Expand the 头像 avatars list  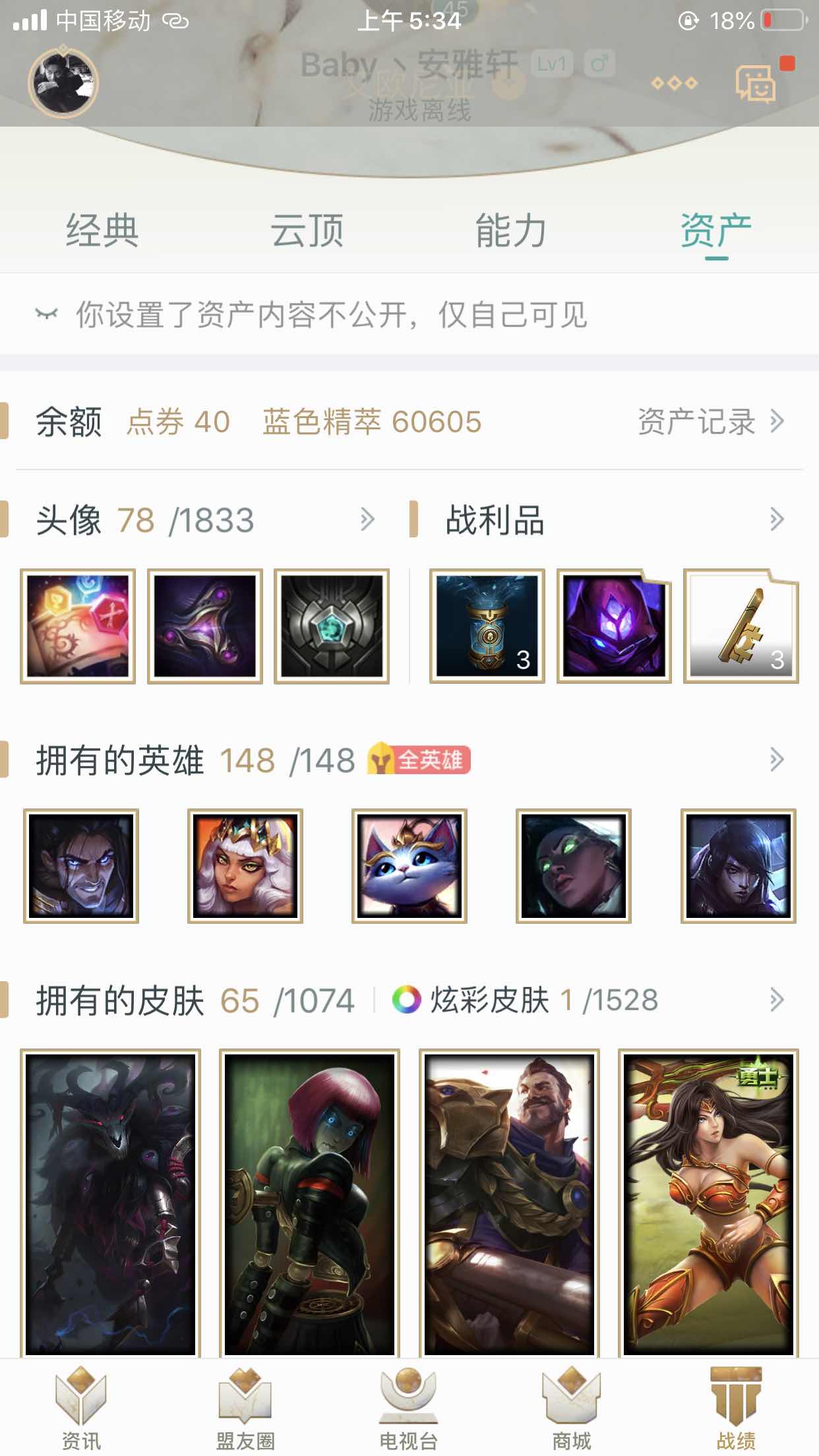point(367,520)
